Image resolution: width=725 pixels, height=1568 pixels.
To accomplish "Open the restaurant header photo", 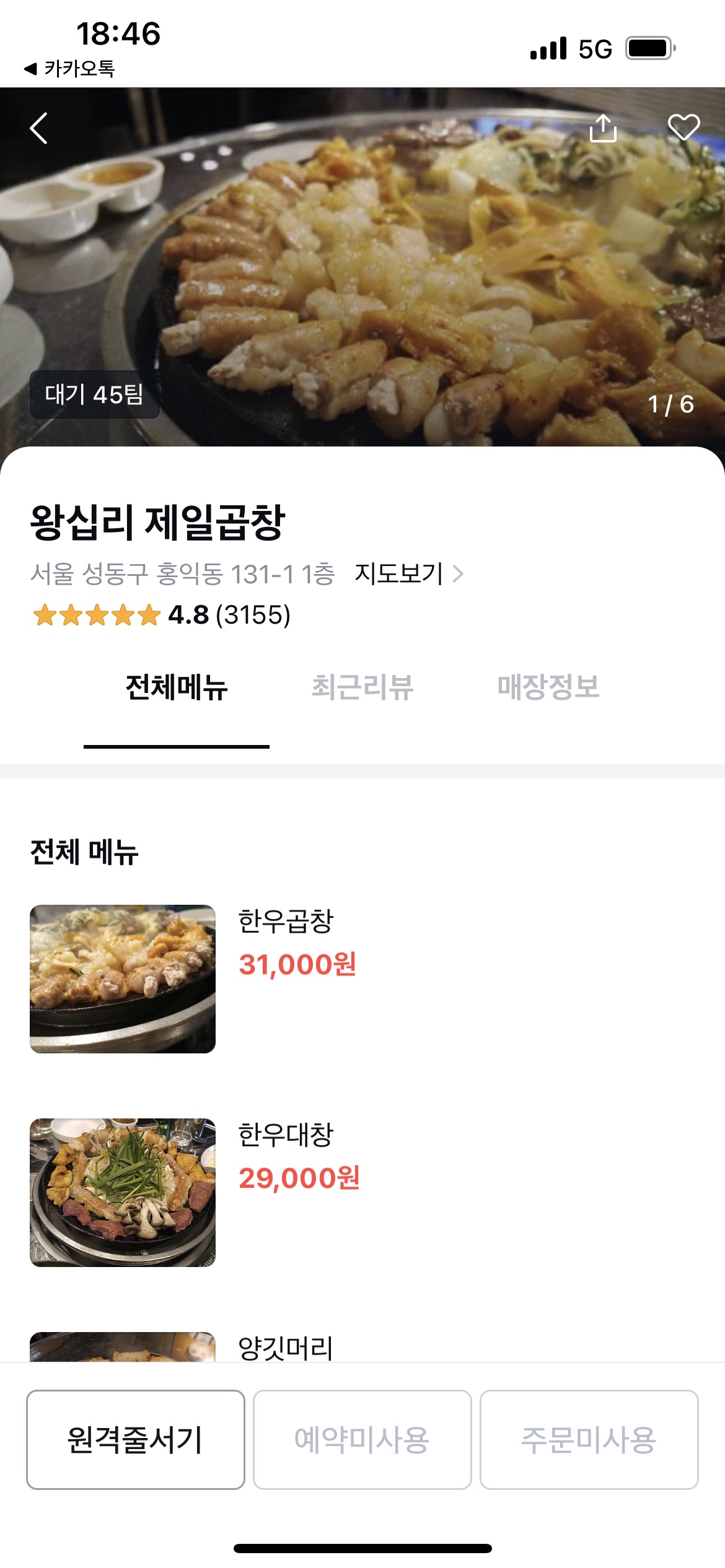I will pyautogui.click(x=362, y=266).
